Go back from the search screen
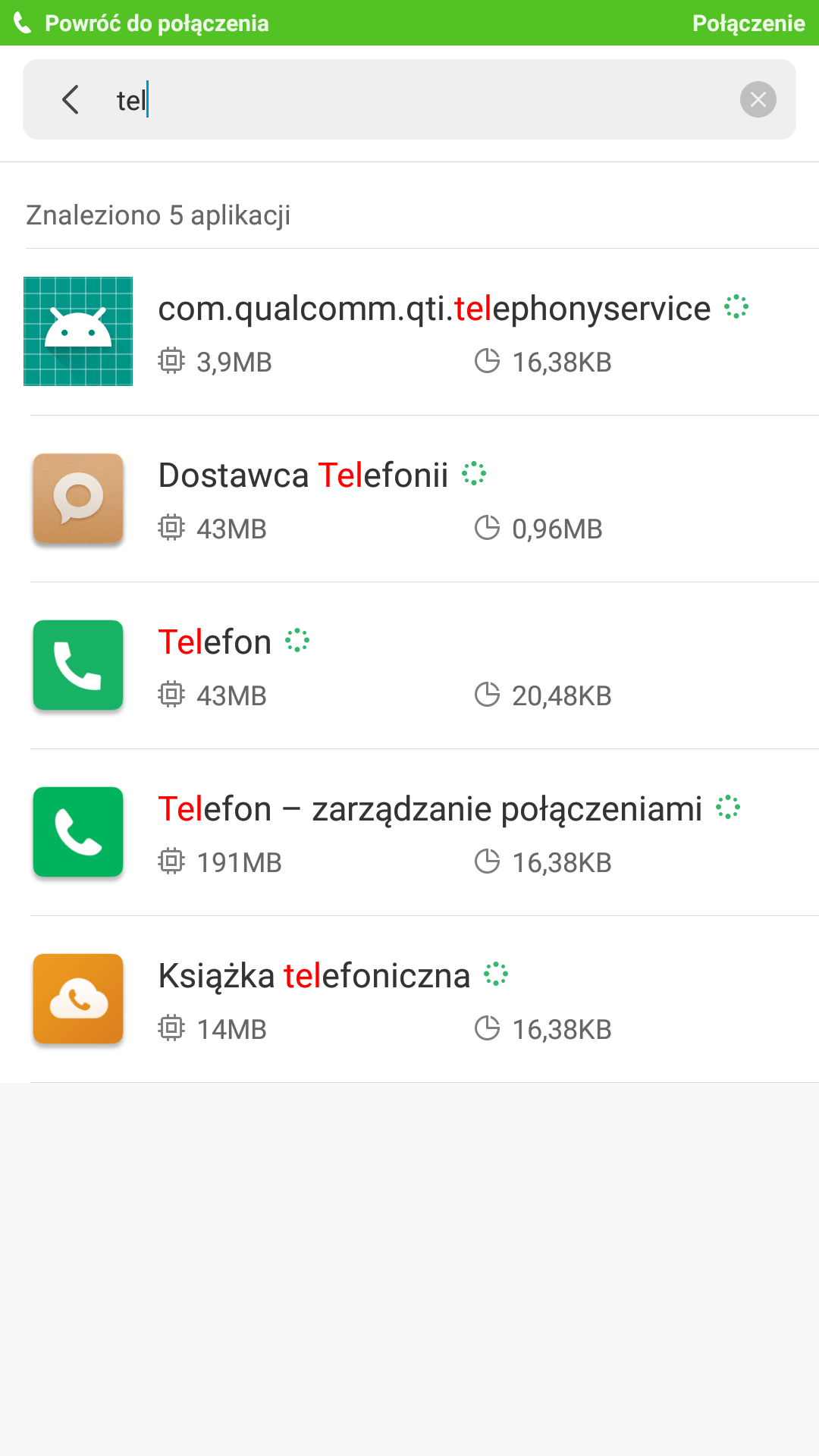Image resolution: width=819 pixels, height=1456 pixels. [71, 99]
